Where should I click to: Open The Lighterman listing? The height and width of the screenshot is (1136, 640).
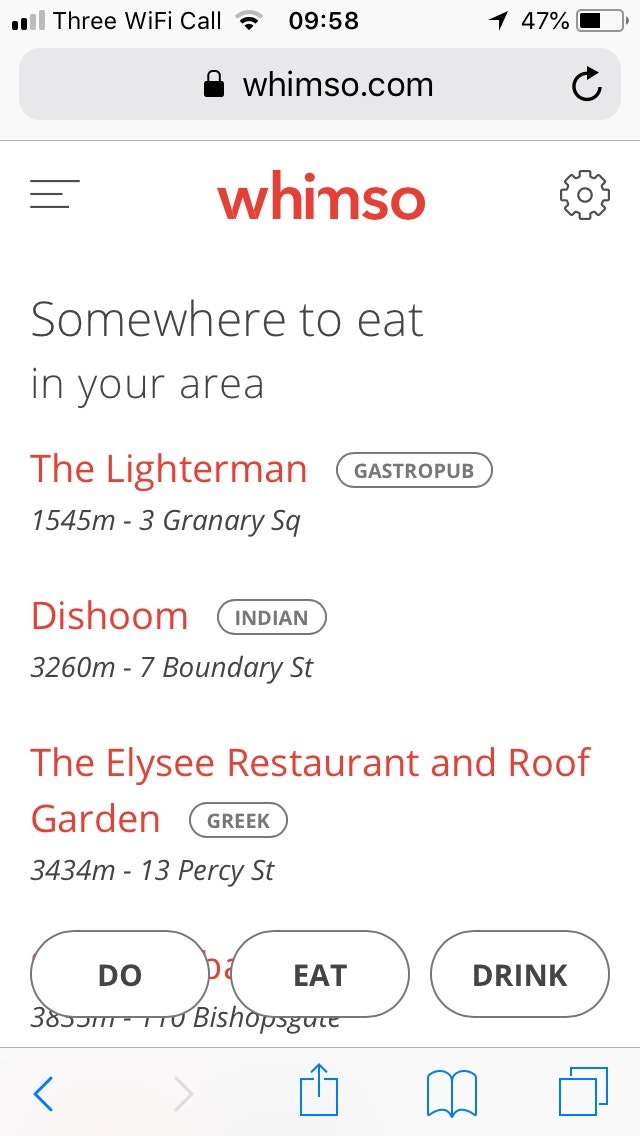pyautogui.click(x=169, y=469)
